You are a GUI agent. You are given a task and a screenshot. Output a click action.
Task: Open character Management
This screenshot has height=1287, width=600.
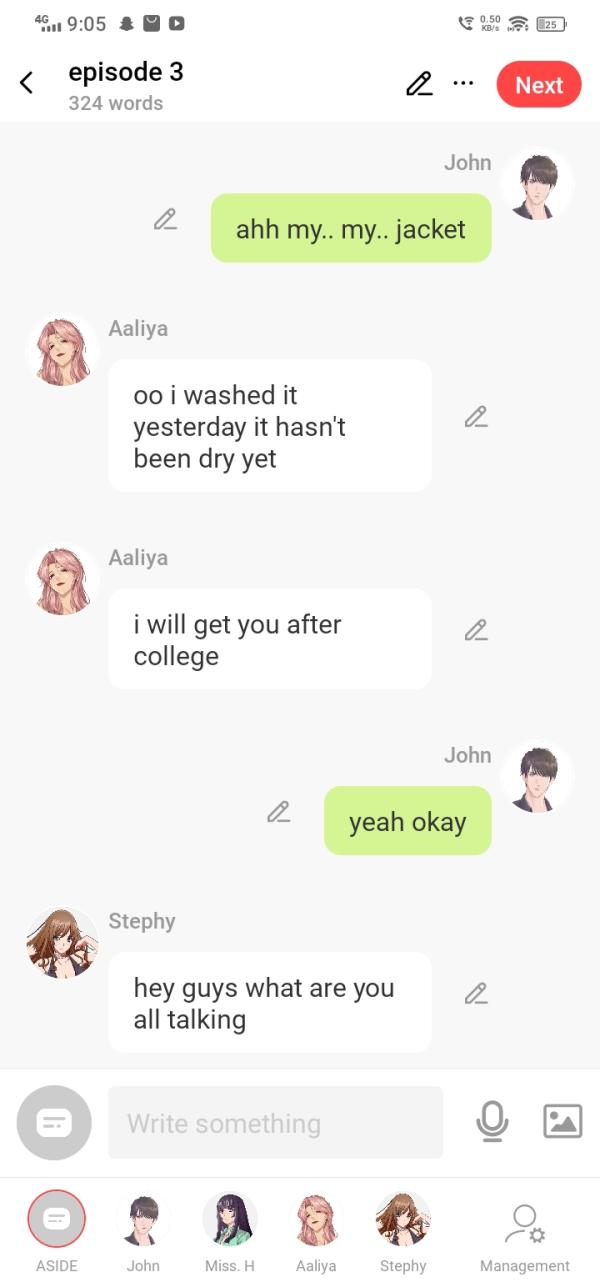point(524,1230)
